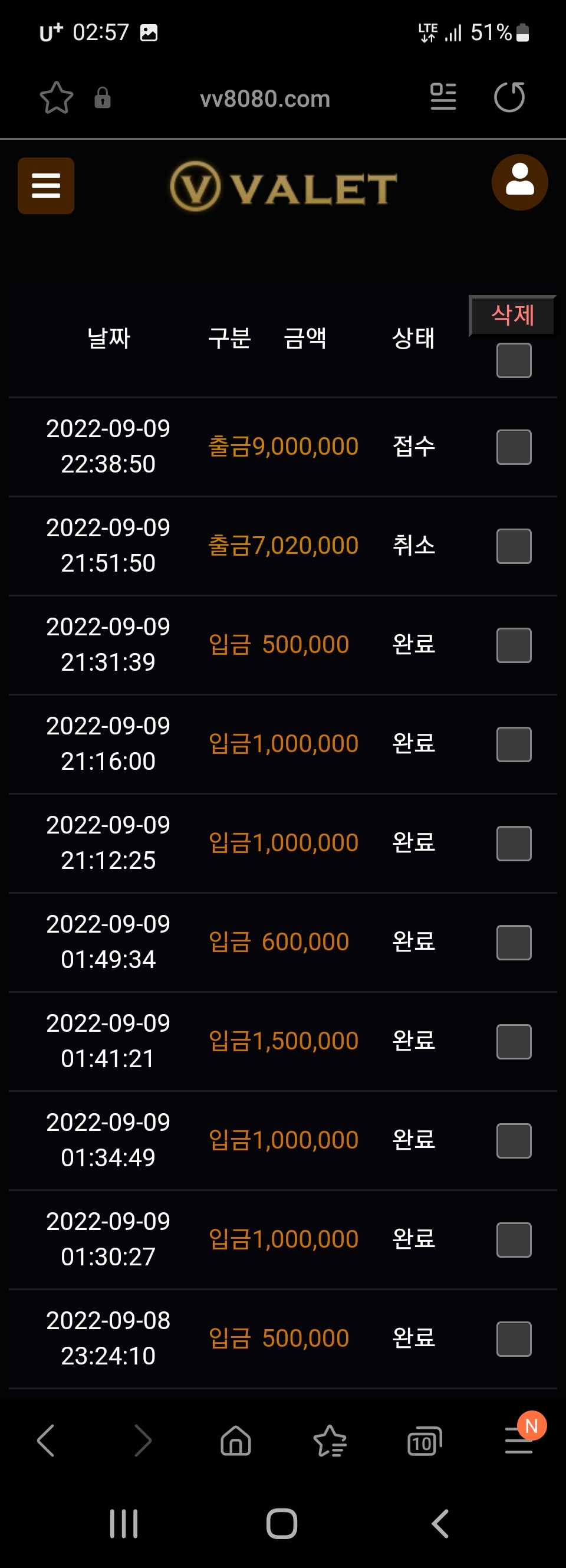This screenshot has width=566, height=1568.
Task: View the 10 open tabs
Action: (x=424, y=1441)
